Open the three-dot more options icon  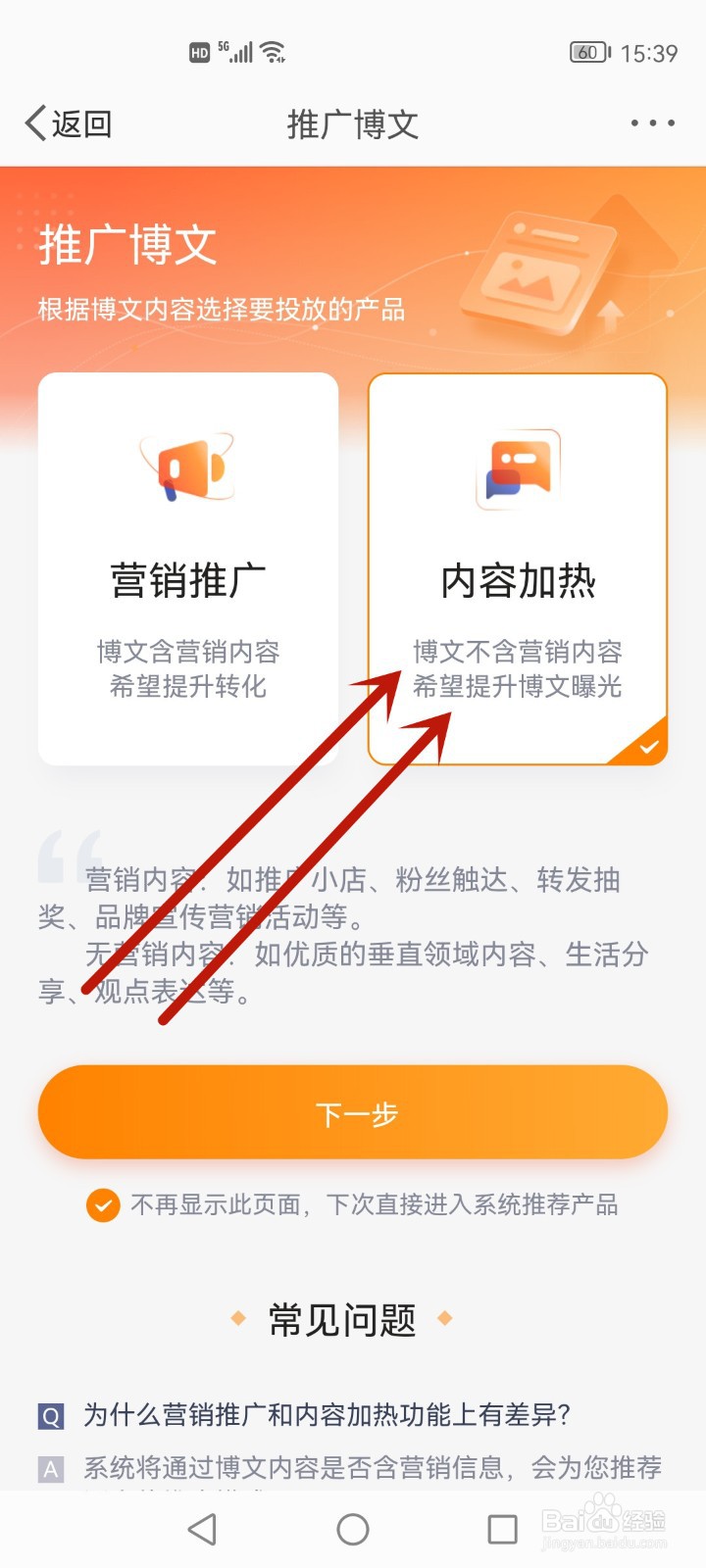click(651, 123)
